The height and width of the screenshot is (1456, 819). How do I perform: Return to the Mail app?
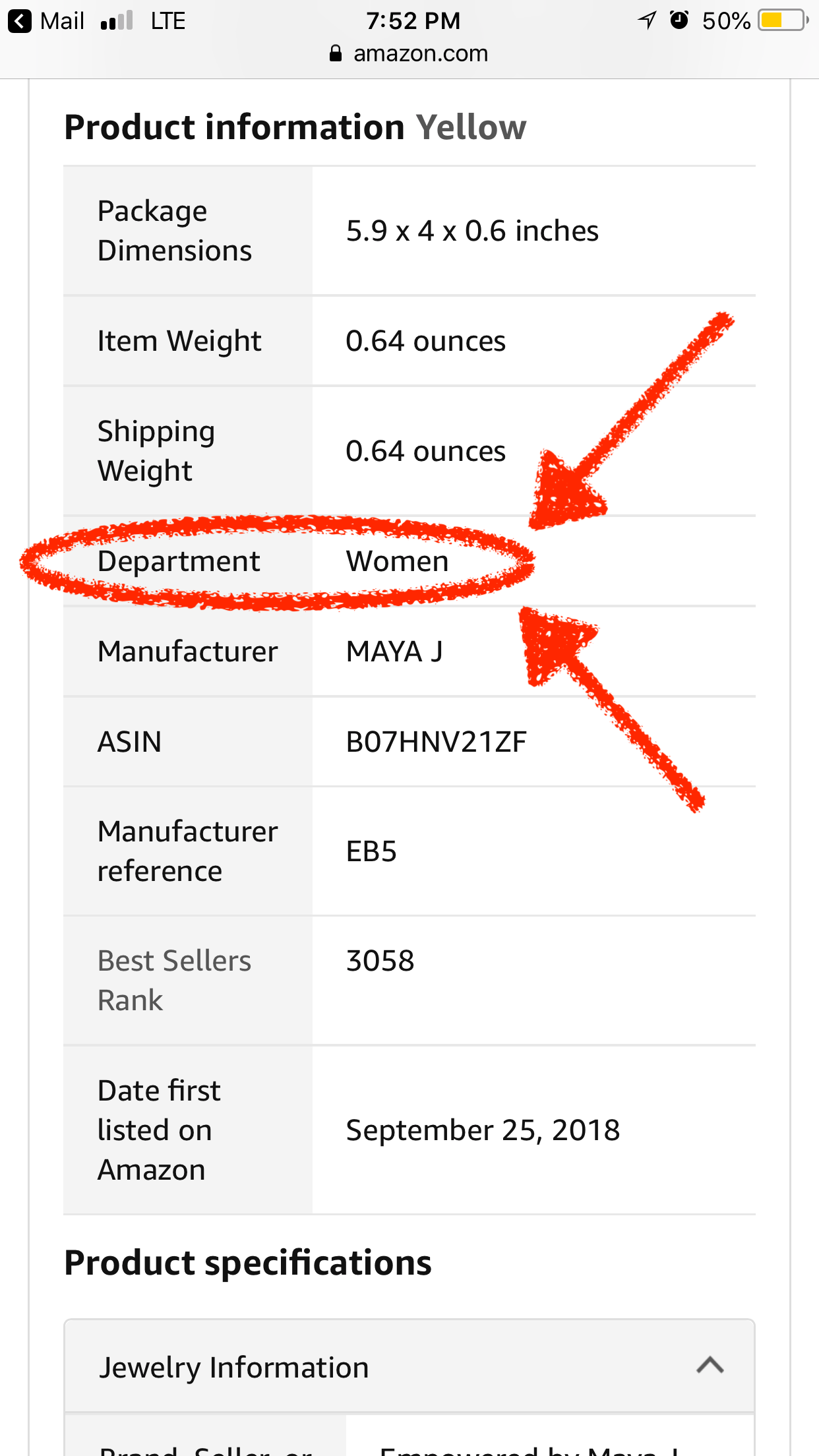(x=46, y=21)
